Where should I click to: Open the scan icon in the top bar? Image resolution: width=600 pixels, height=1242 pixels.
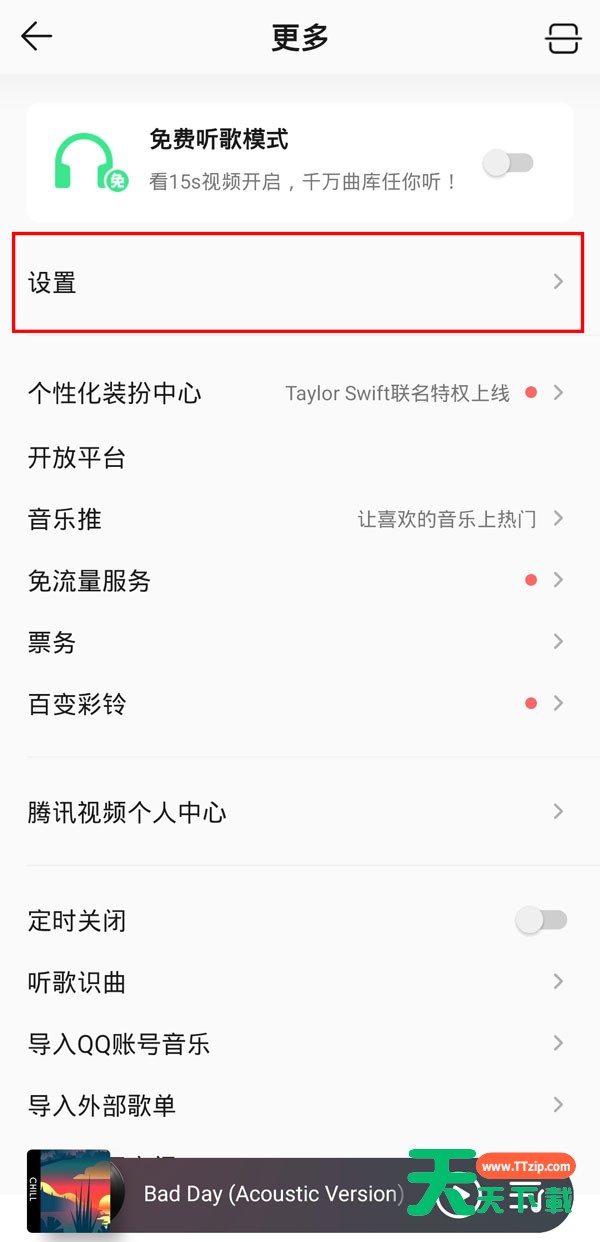pos(563,38)
